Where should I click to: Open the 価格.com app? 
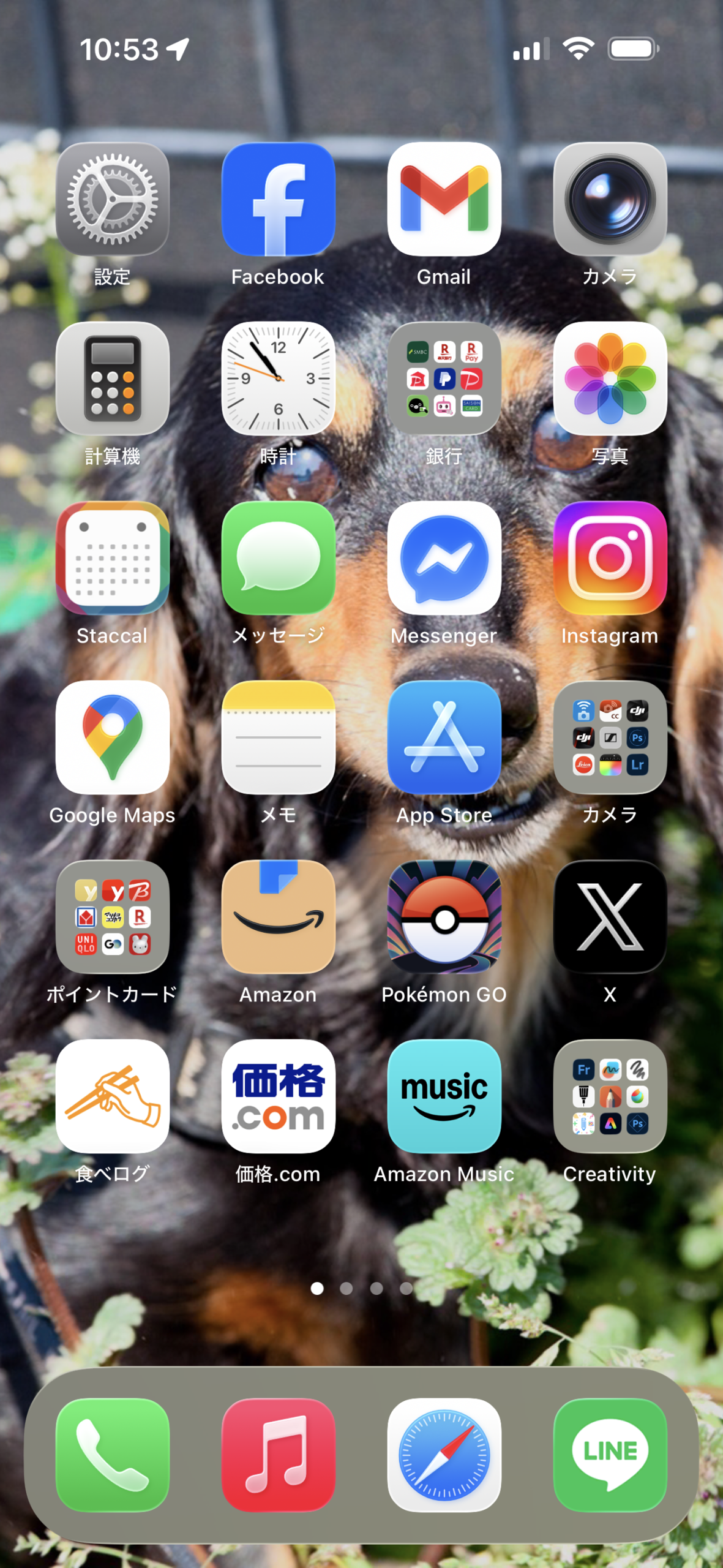278,1096
